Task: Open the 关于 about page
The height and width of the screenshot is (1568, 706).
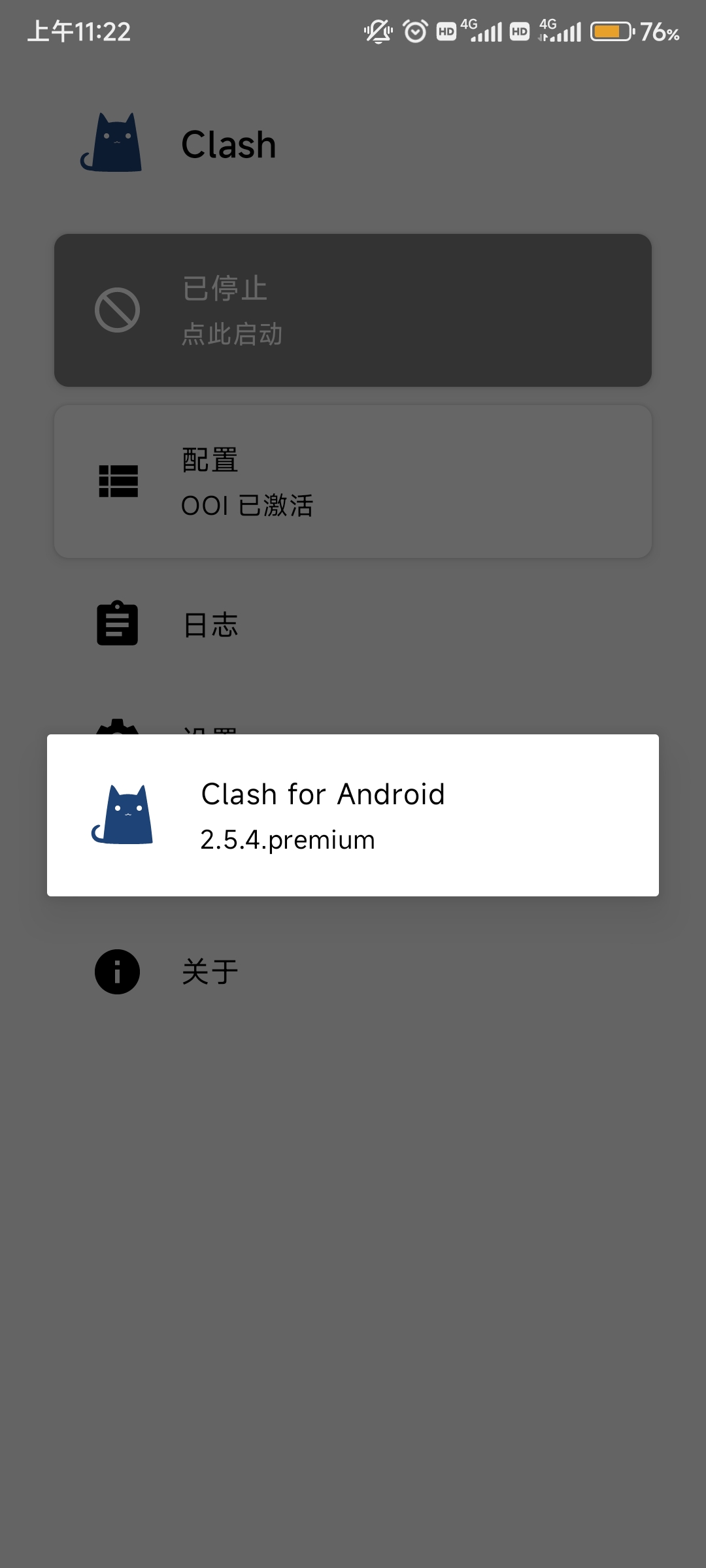Action: coord(210,972)
